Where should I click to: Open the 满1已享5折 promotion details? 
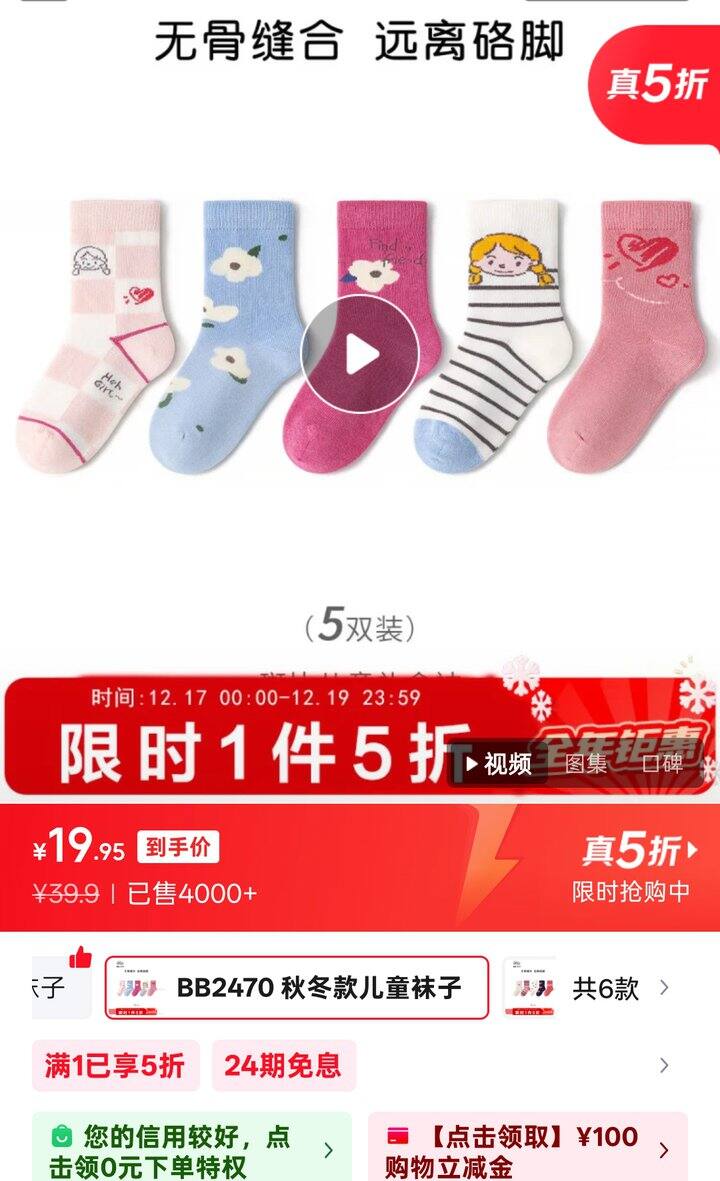(115, 1065)
